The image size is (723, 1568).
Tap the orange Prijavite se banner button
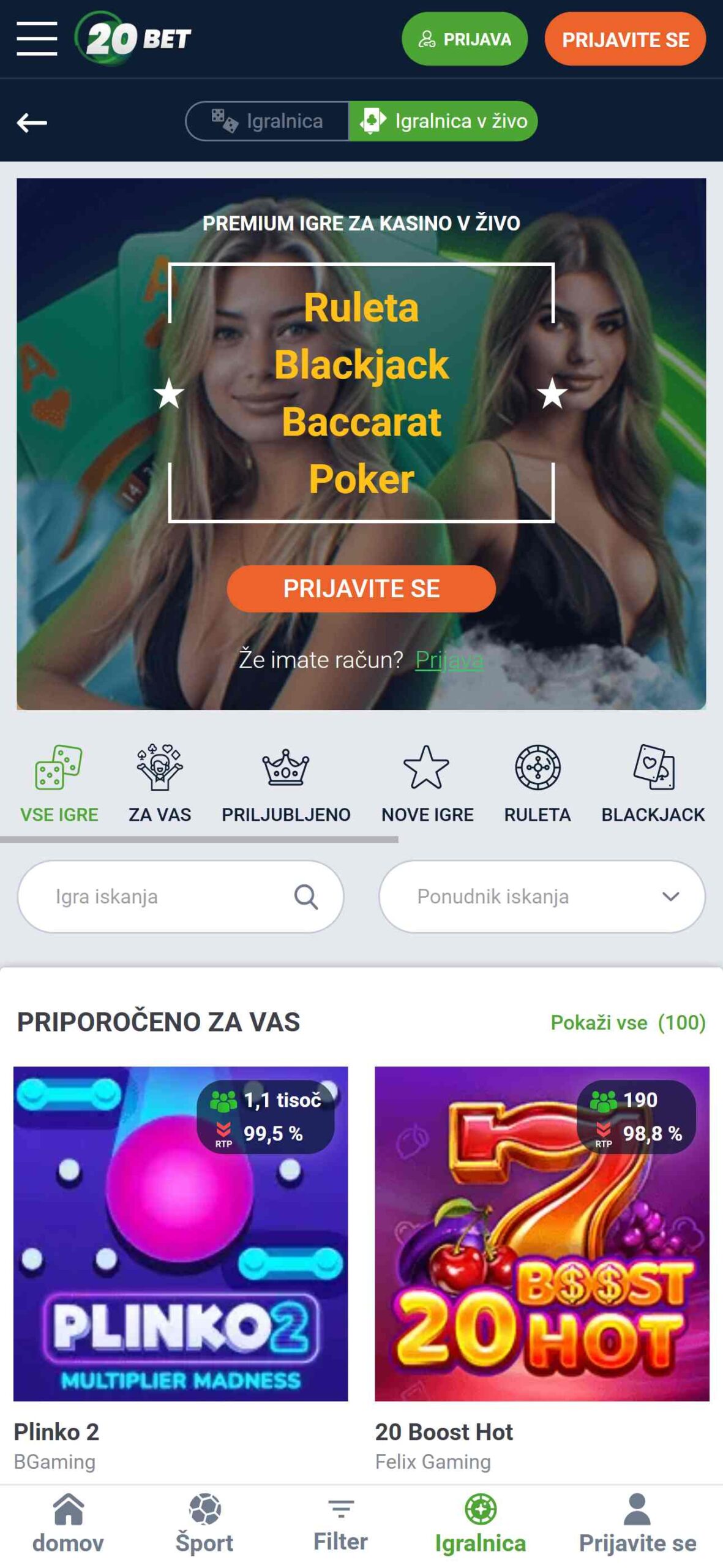361,588
